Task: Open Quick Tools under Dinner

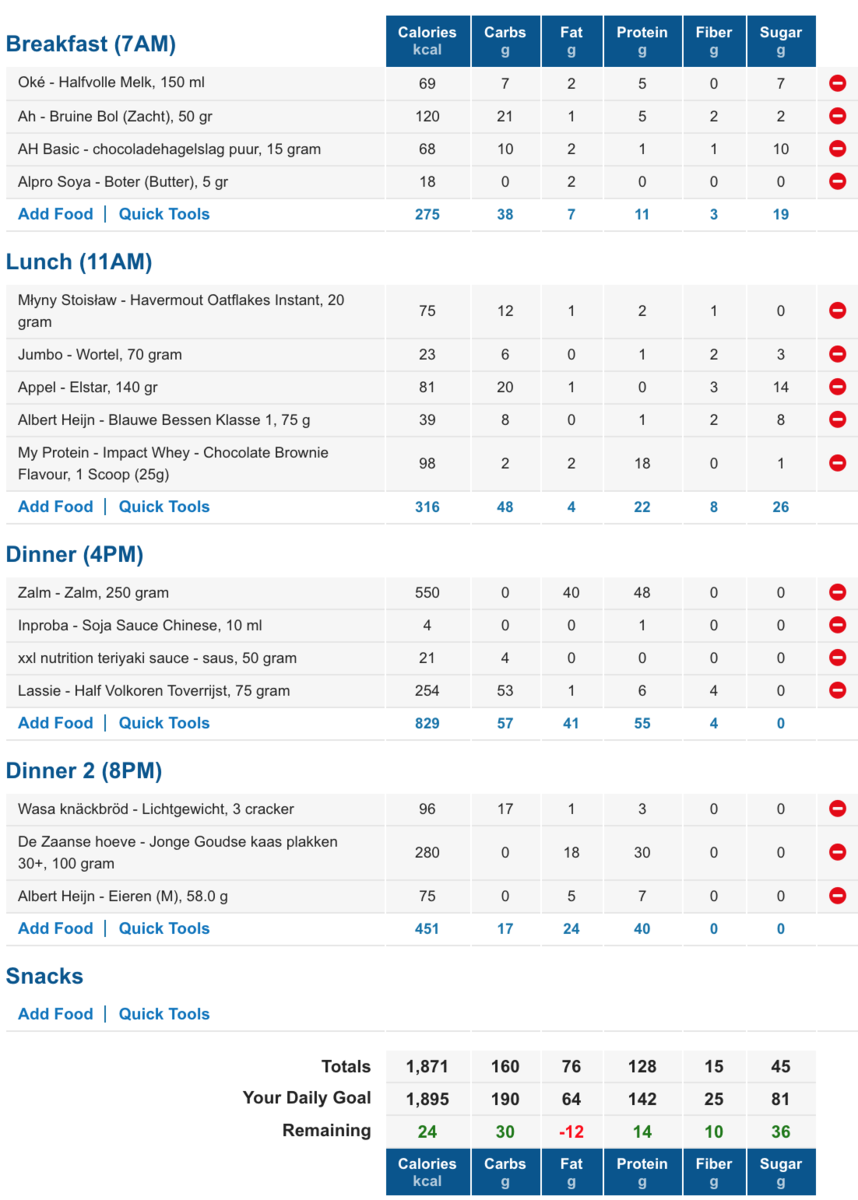Action: 164,723
